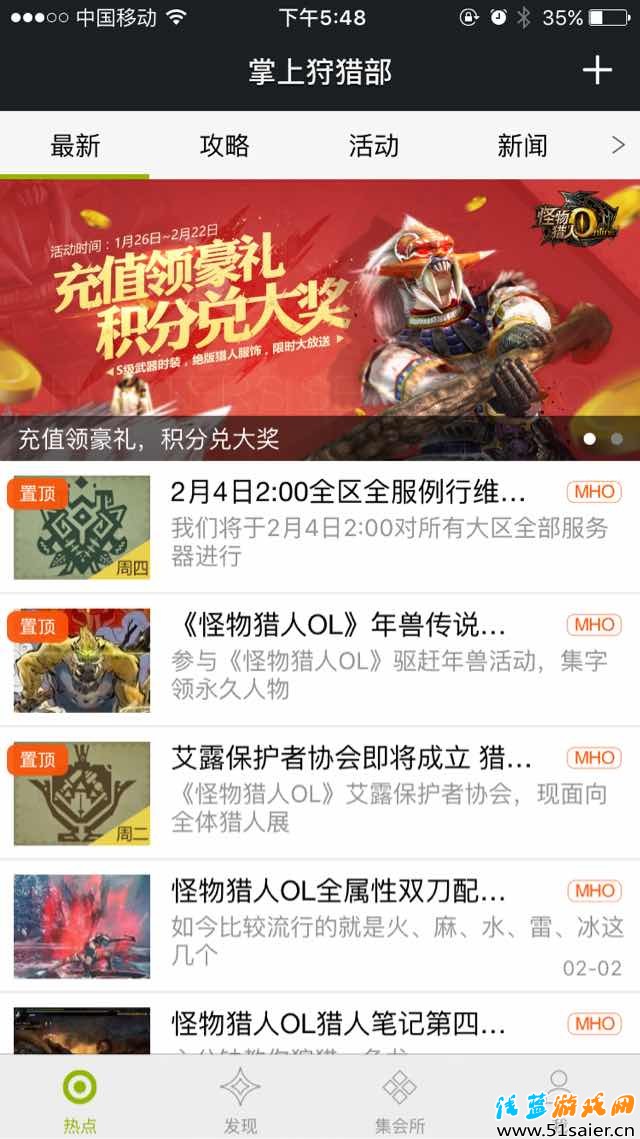This screenshot has width=640, height=1139.
Task: Switch to the 新闻 tab
Action: (522, 146)
